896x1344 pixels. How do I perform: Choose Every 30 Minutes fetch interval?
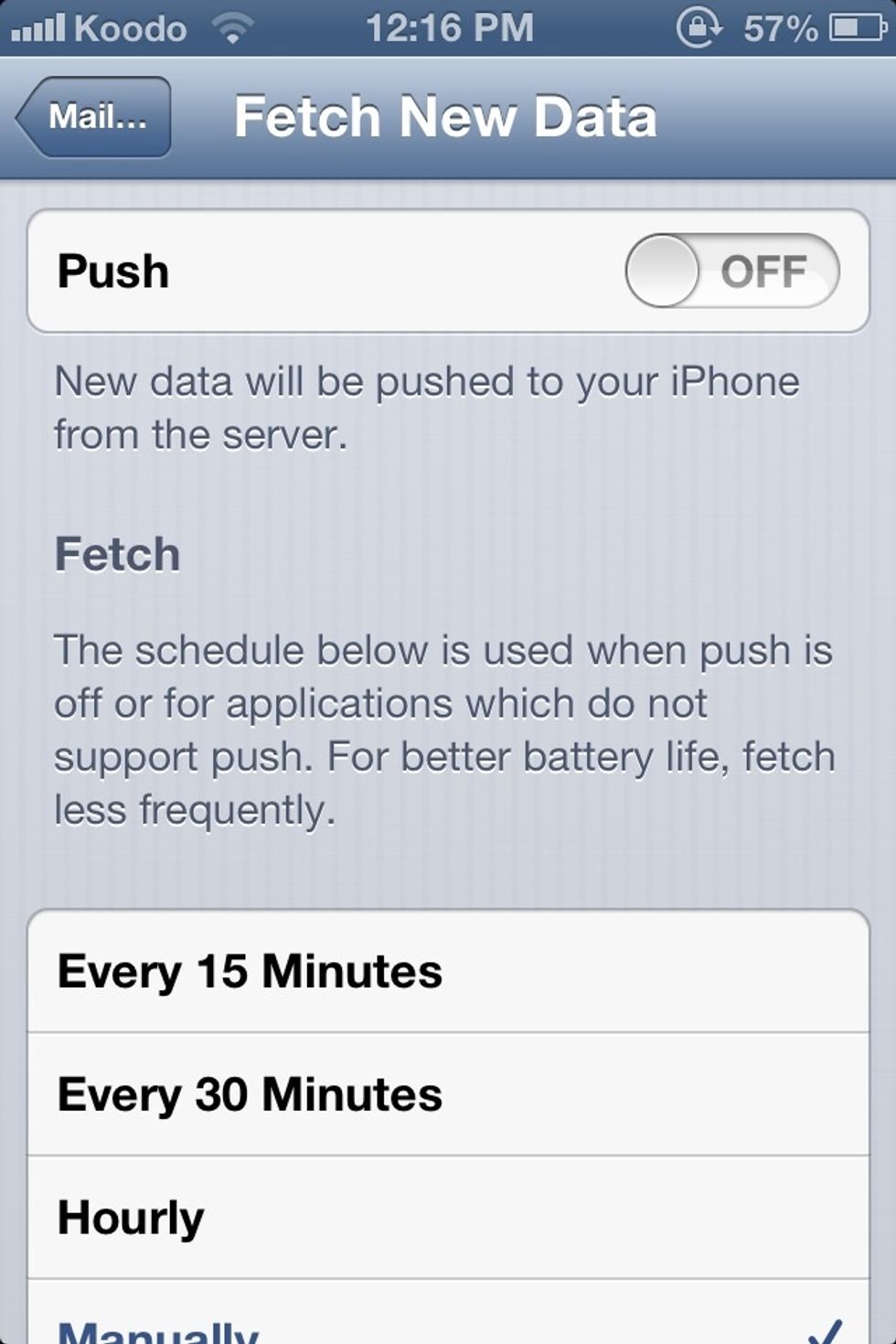pyautogui.click(x=448, y=1093)
